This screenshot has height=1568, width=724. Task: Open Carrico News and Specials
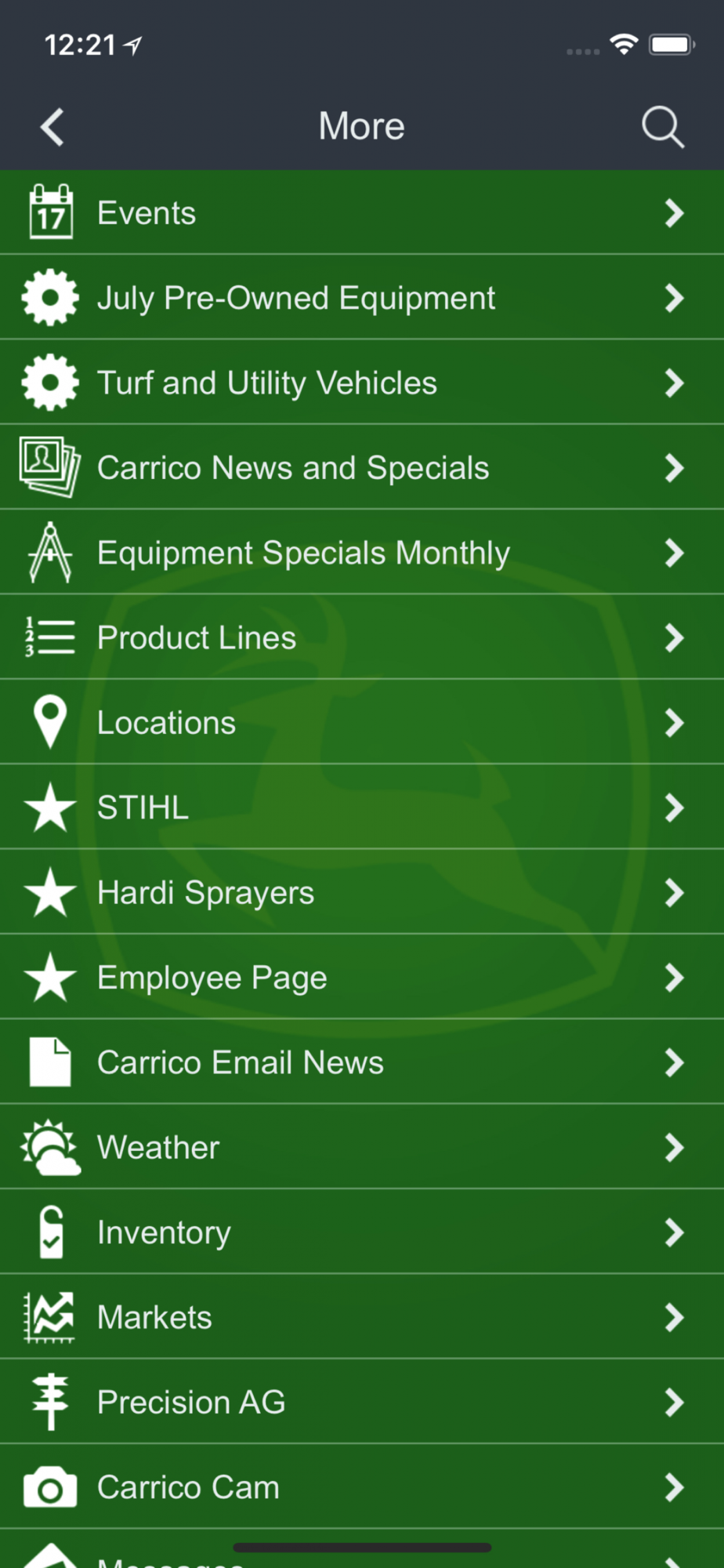click(x=362, y=467)
